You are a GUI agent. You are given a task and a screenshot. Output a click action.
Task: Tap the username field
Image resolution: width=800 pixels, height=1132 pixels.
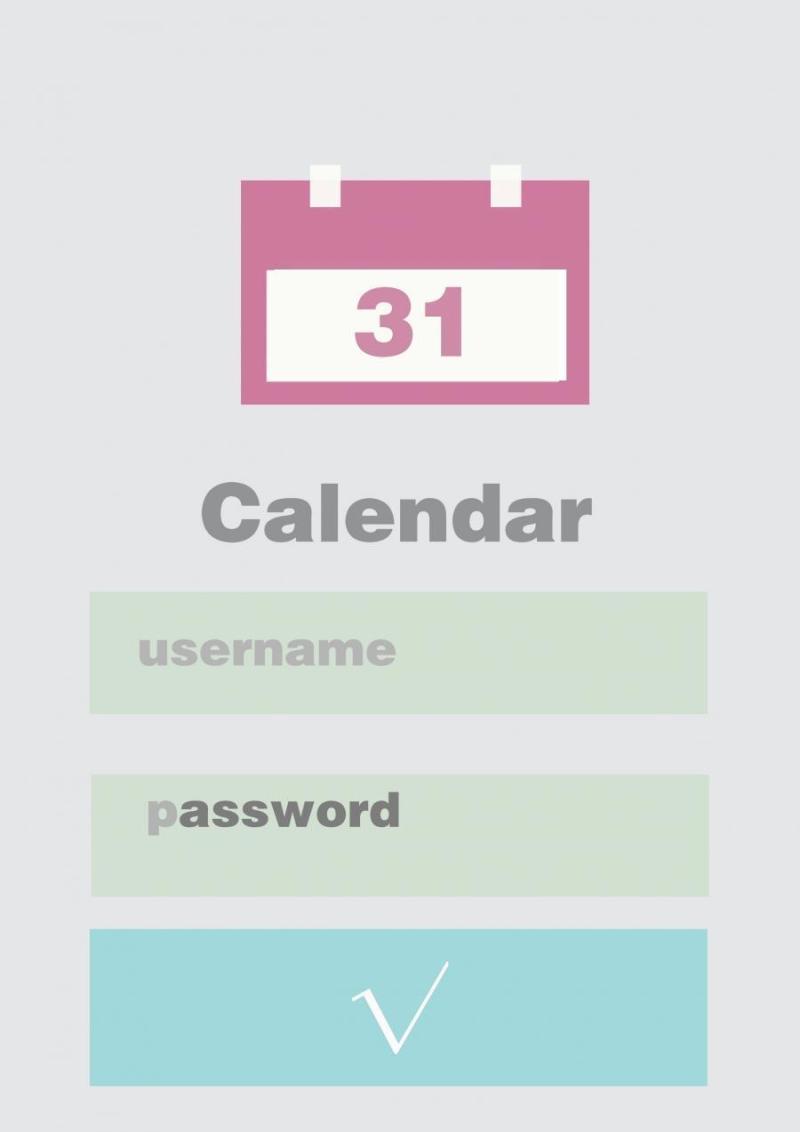point(398,652)
